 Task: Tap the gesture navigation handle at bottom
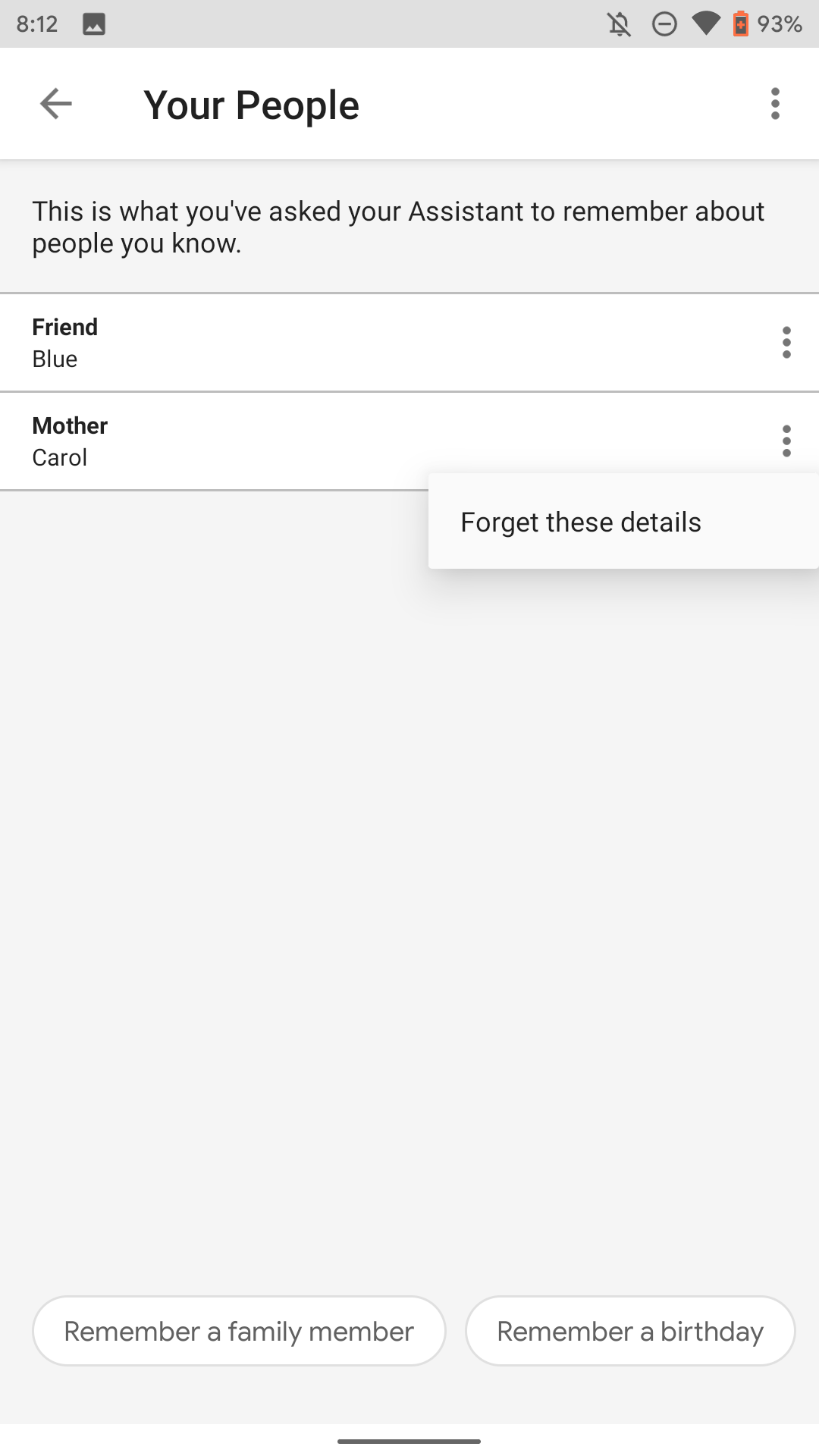[x=409, y=1438]
